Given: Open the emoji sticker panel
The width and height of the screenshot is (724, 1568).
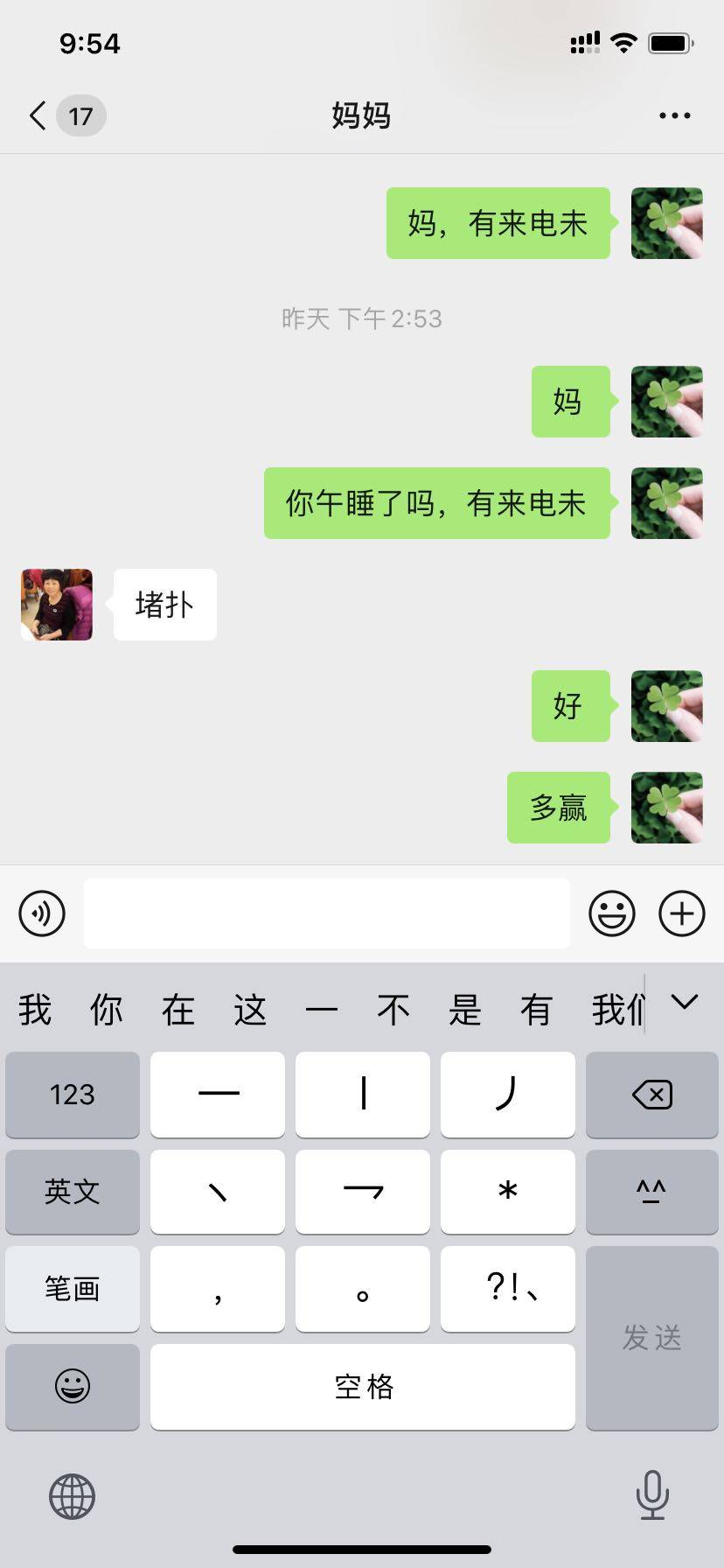Looking at the screenshot, I should click(x=611, y=913).
